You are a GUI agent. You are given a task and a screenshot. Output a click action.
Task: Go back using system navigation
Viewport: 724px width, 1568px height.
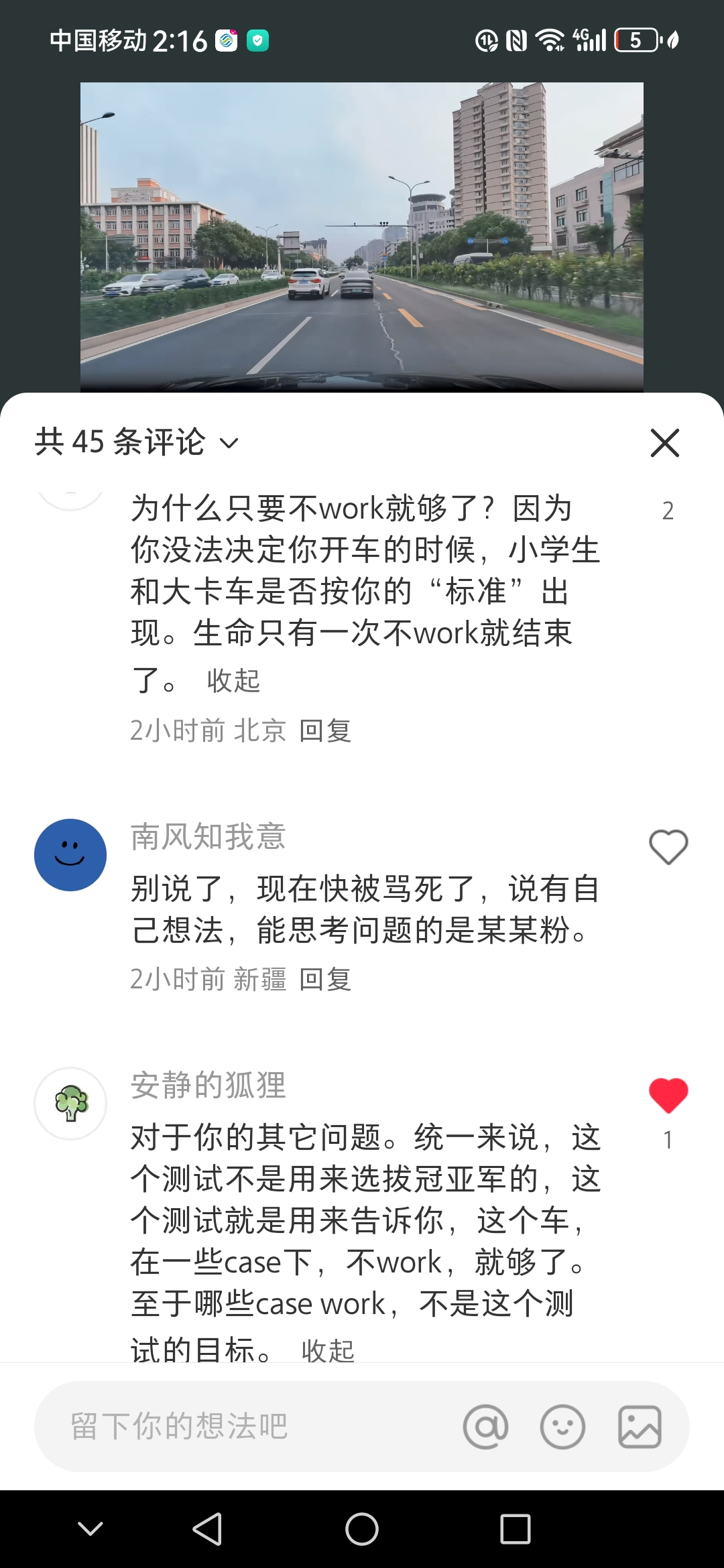click(x=207, y=1529)
